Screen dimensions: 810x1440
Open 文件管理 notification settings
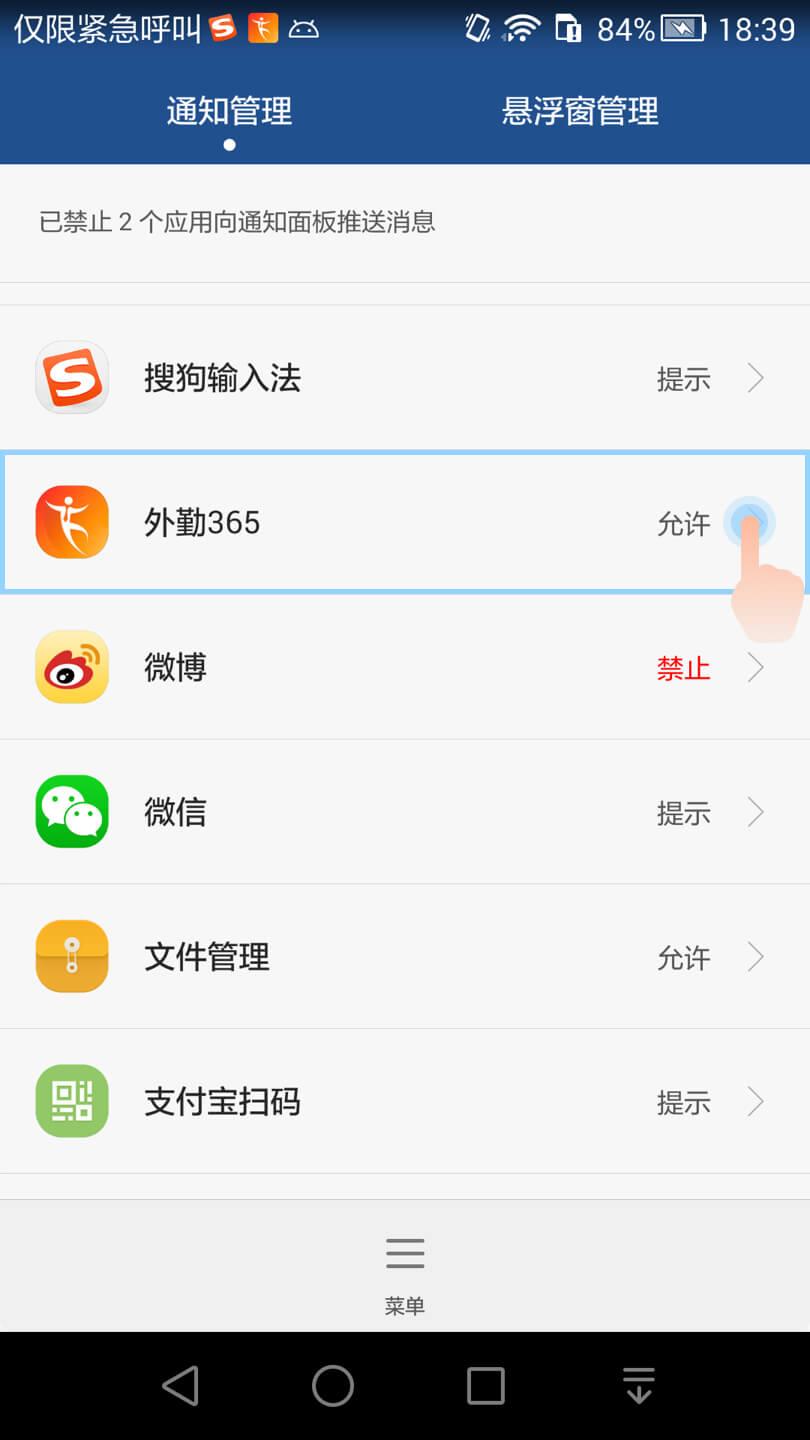tap(404, 957)
